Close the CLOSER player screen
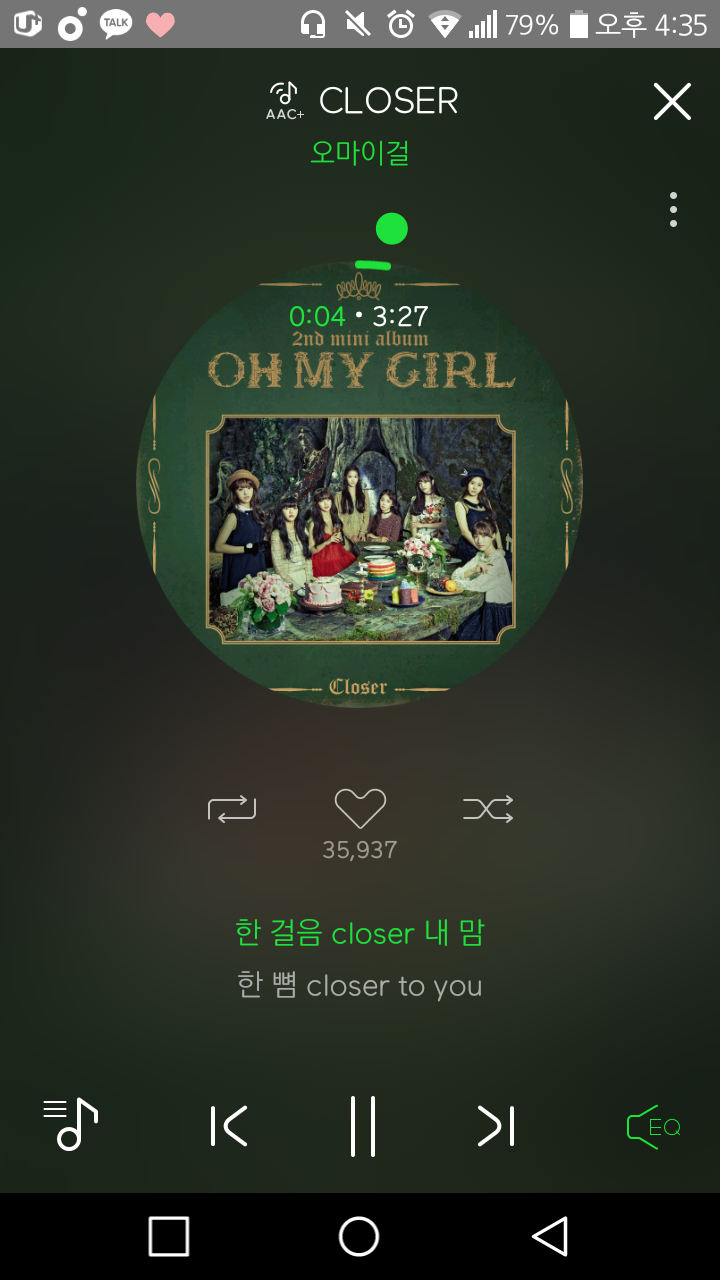This screenshot has width=720, height=1280. [x=672, y=101]
